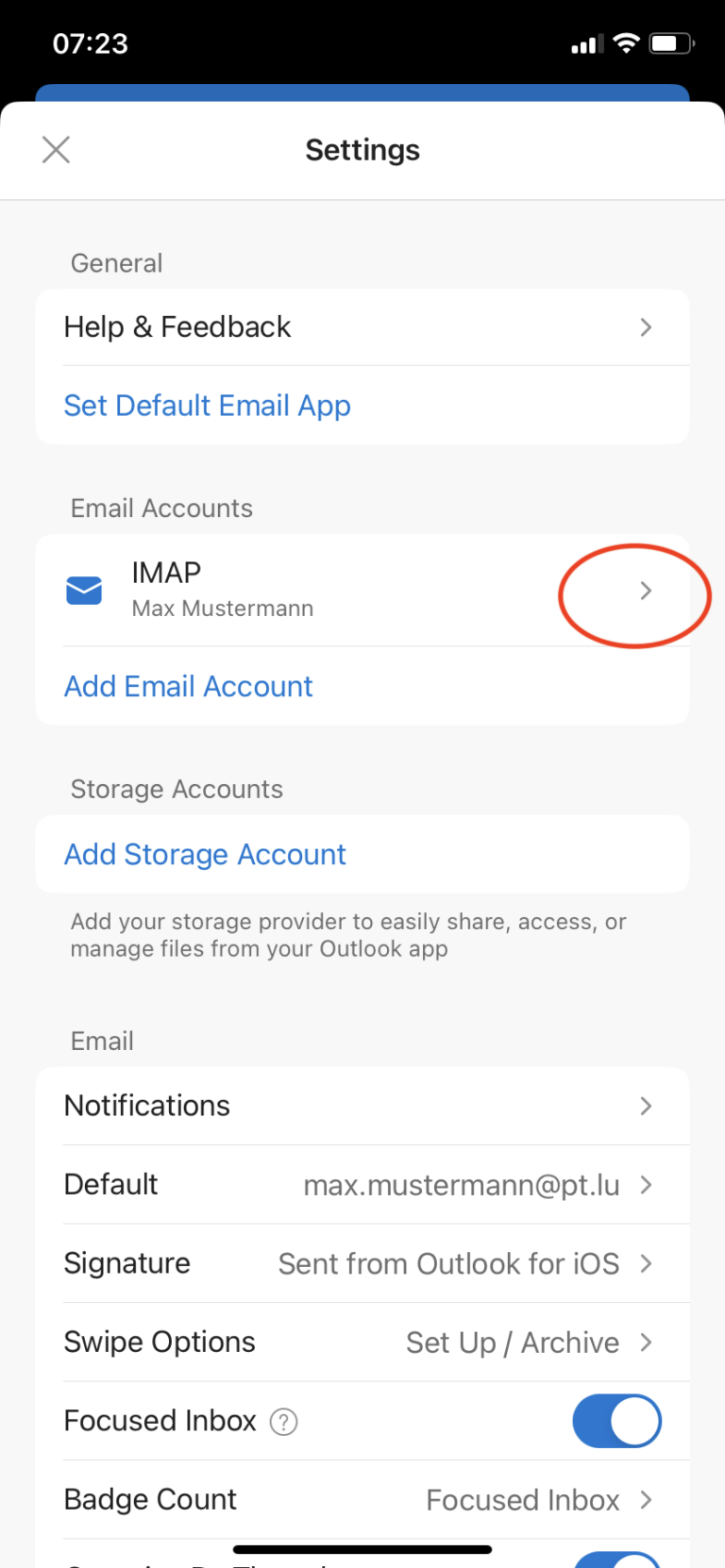Screen dimensions: 725x1568
Task: Close Settings using the X icon
Action: coord(56,150)
